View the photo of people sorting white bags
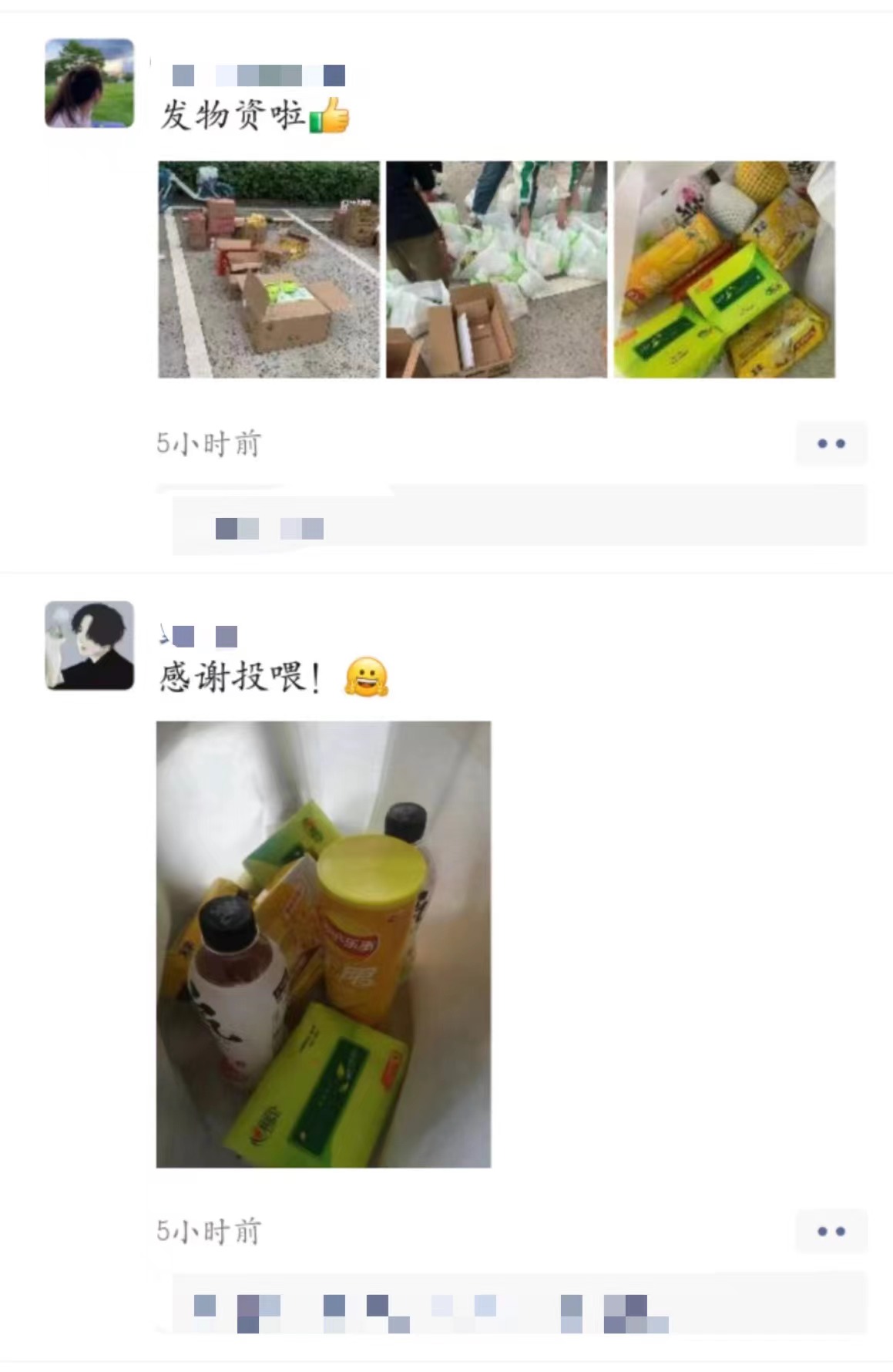 496,270
